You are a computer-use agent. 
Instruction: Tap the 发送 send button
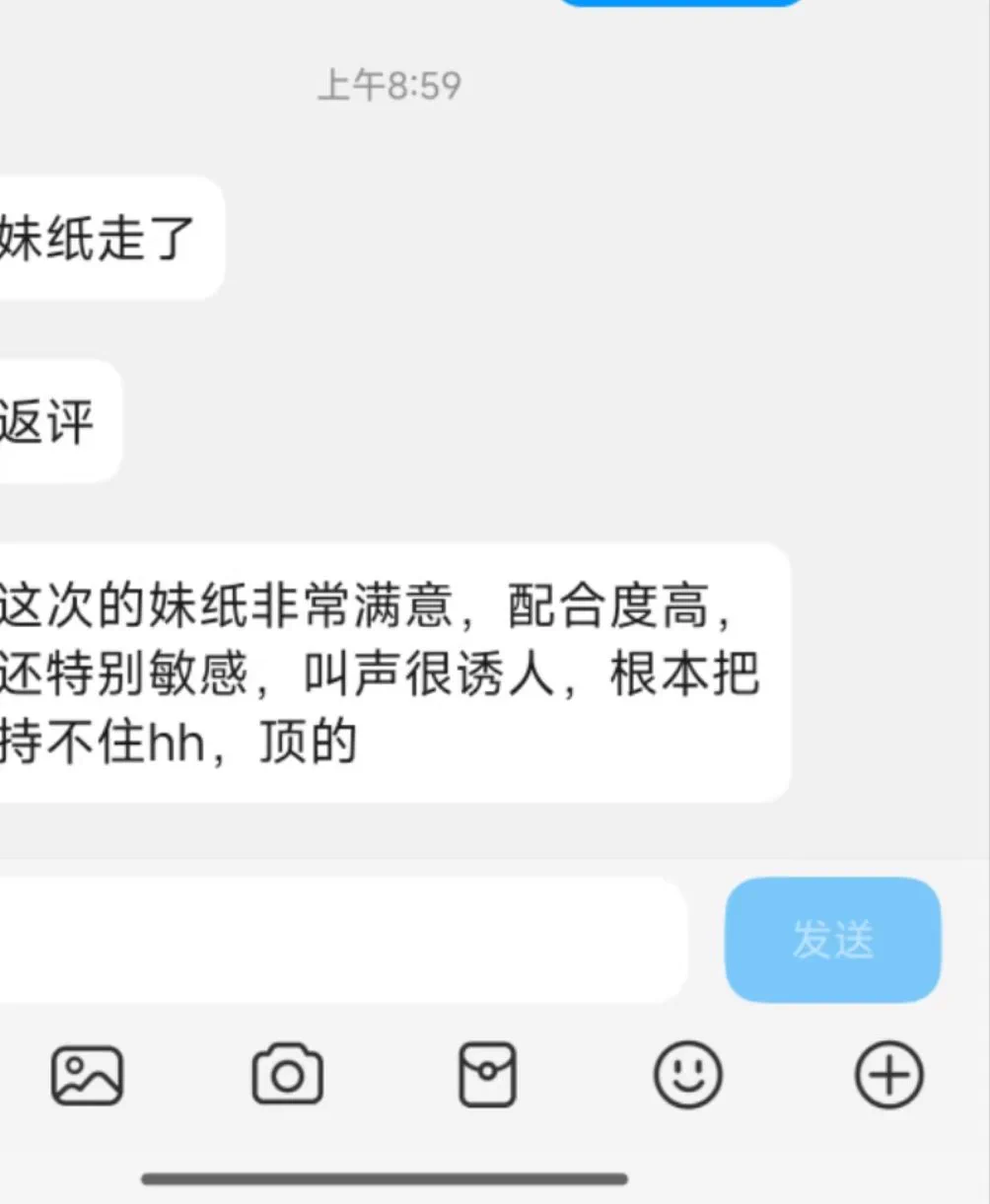tap(833, 940)
